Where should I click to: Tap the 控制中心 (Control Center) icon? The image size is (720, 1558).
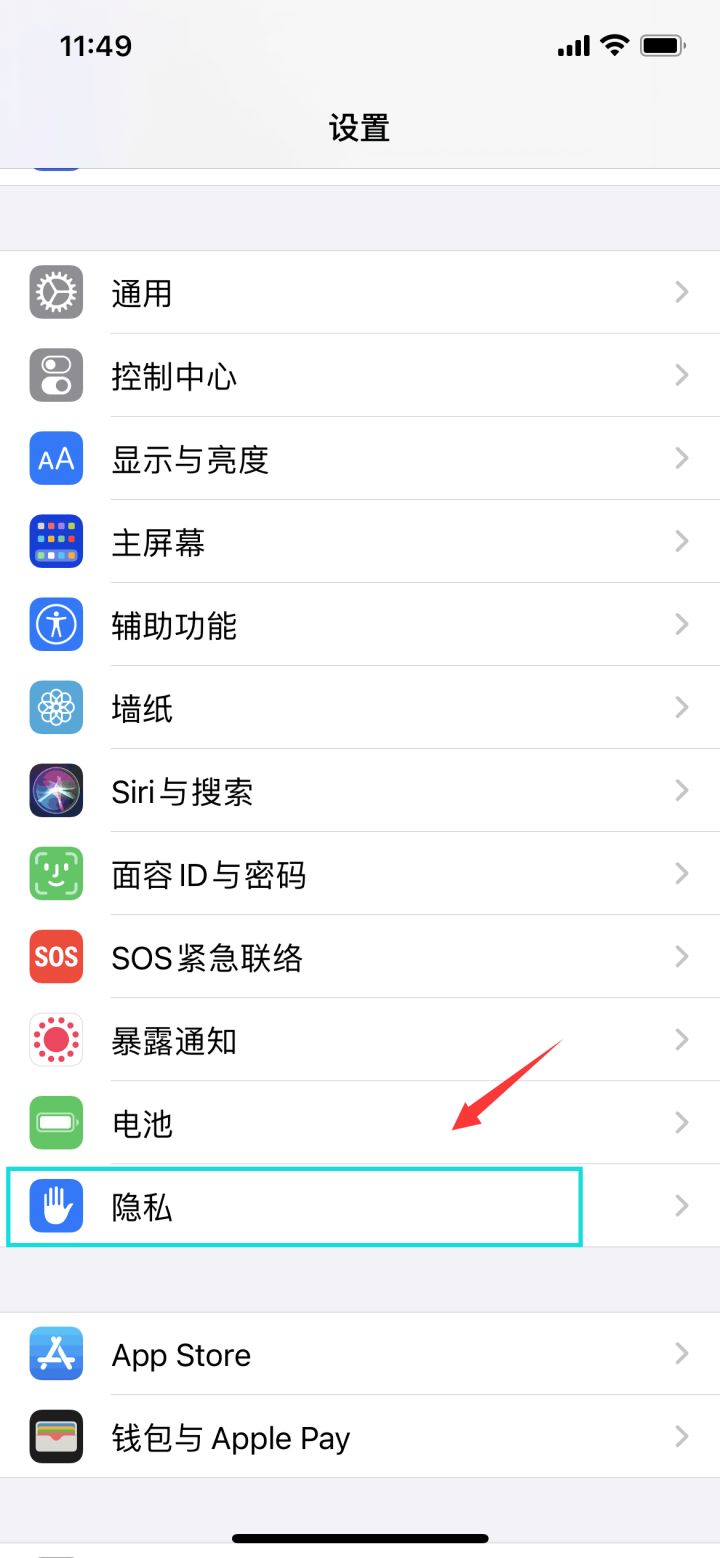pos(55,375)
